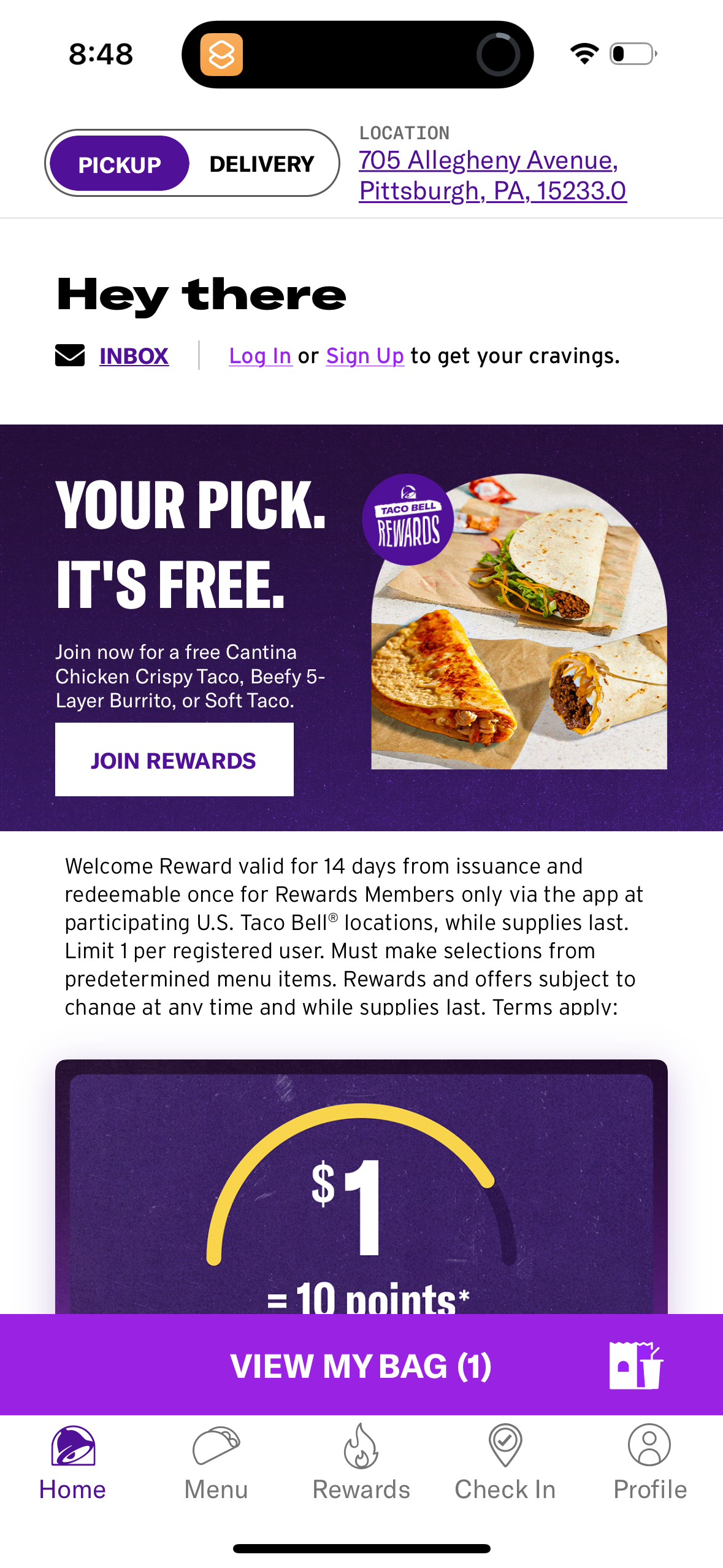Tap the JOIN REWARDS button
This screenshot has height=1568, width=723.
point(174,759)
